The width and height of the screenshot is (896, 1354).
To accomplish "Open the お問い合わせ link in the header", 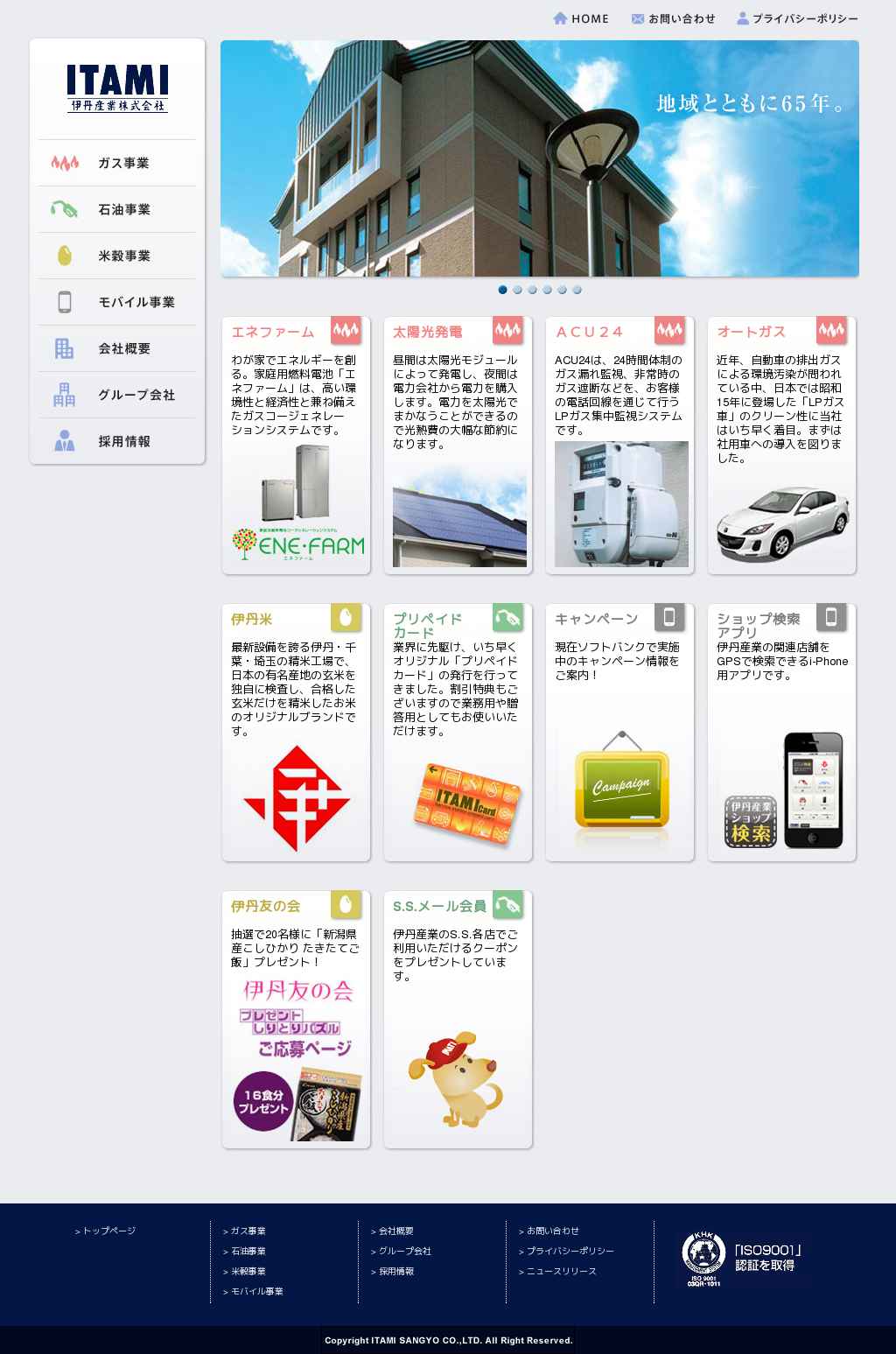I will click(x=674, y=18).
